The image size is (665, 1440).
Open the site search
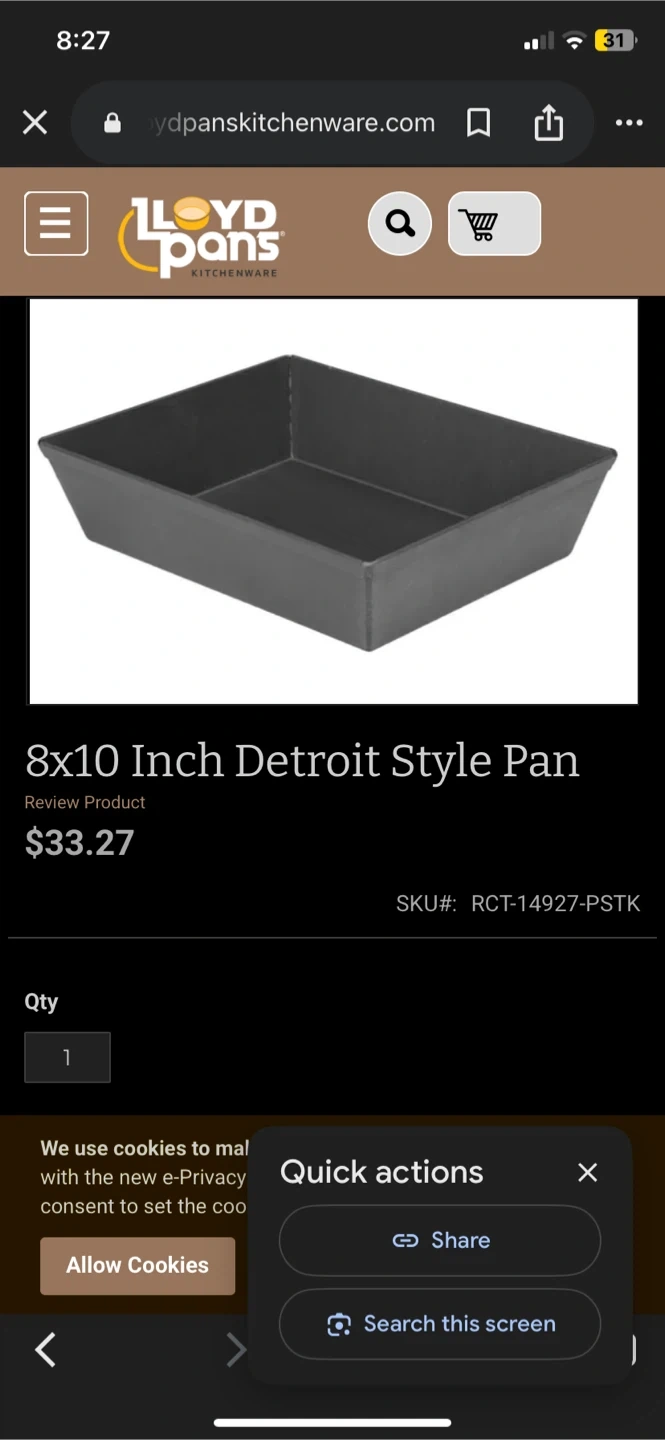click(x=400, y=223)
